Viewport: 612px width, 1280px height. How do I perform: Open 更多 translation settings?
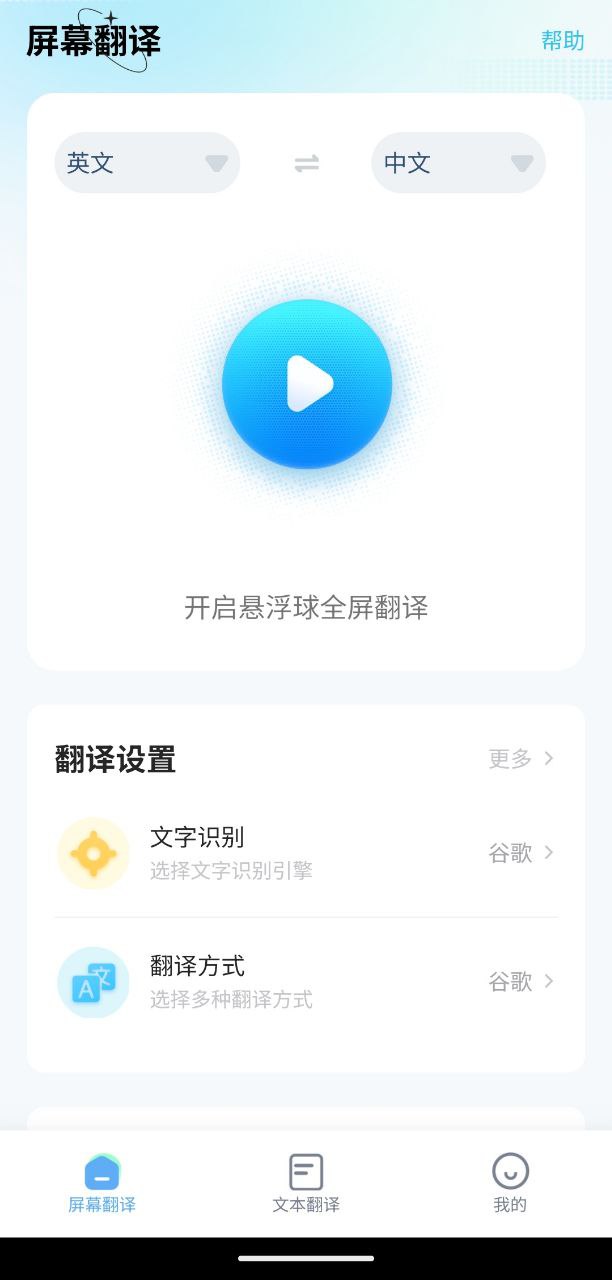(520, 759)
